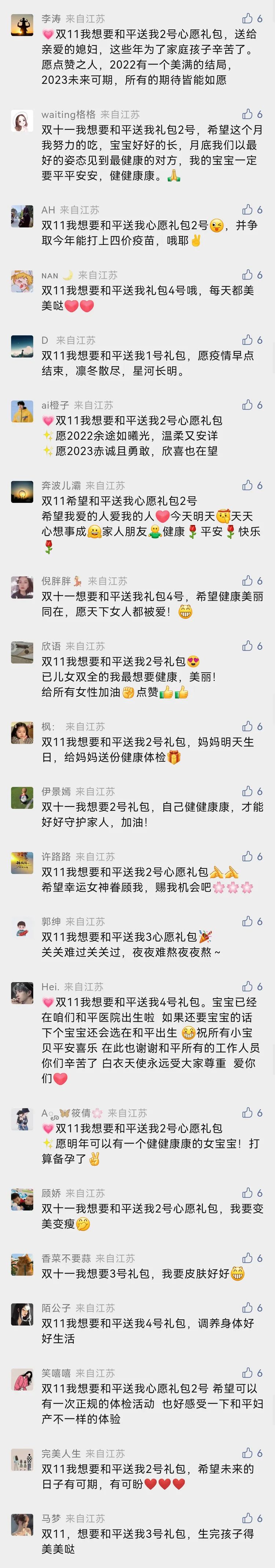Thumbs-up 陌公子's comment

click(x=247, y=1308)
